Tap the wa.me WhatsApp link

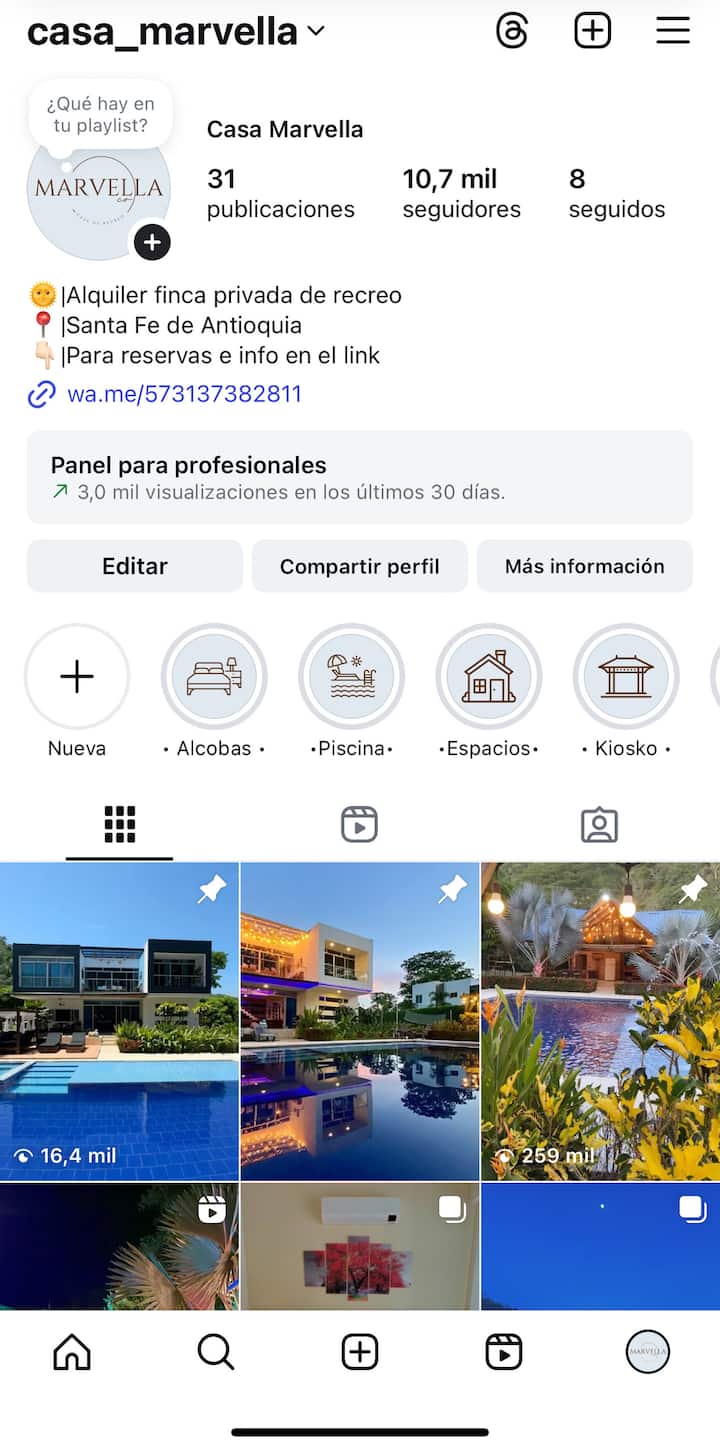coord(184,394)
